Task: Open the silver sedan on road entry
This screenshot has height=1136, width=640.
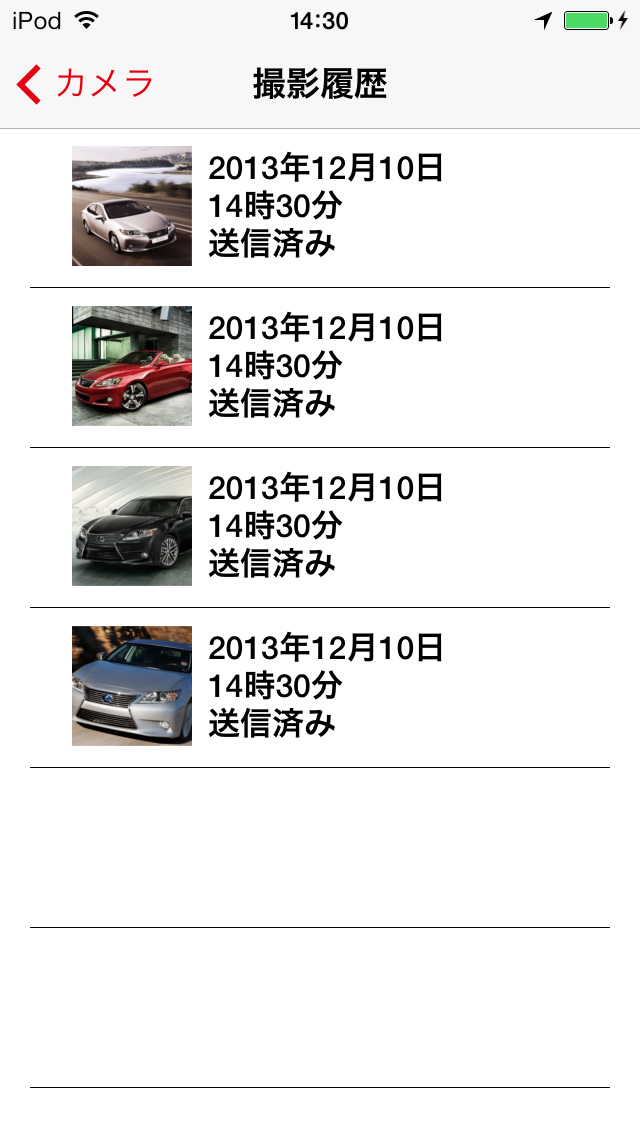Action: click(x=320, y=207)
